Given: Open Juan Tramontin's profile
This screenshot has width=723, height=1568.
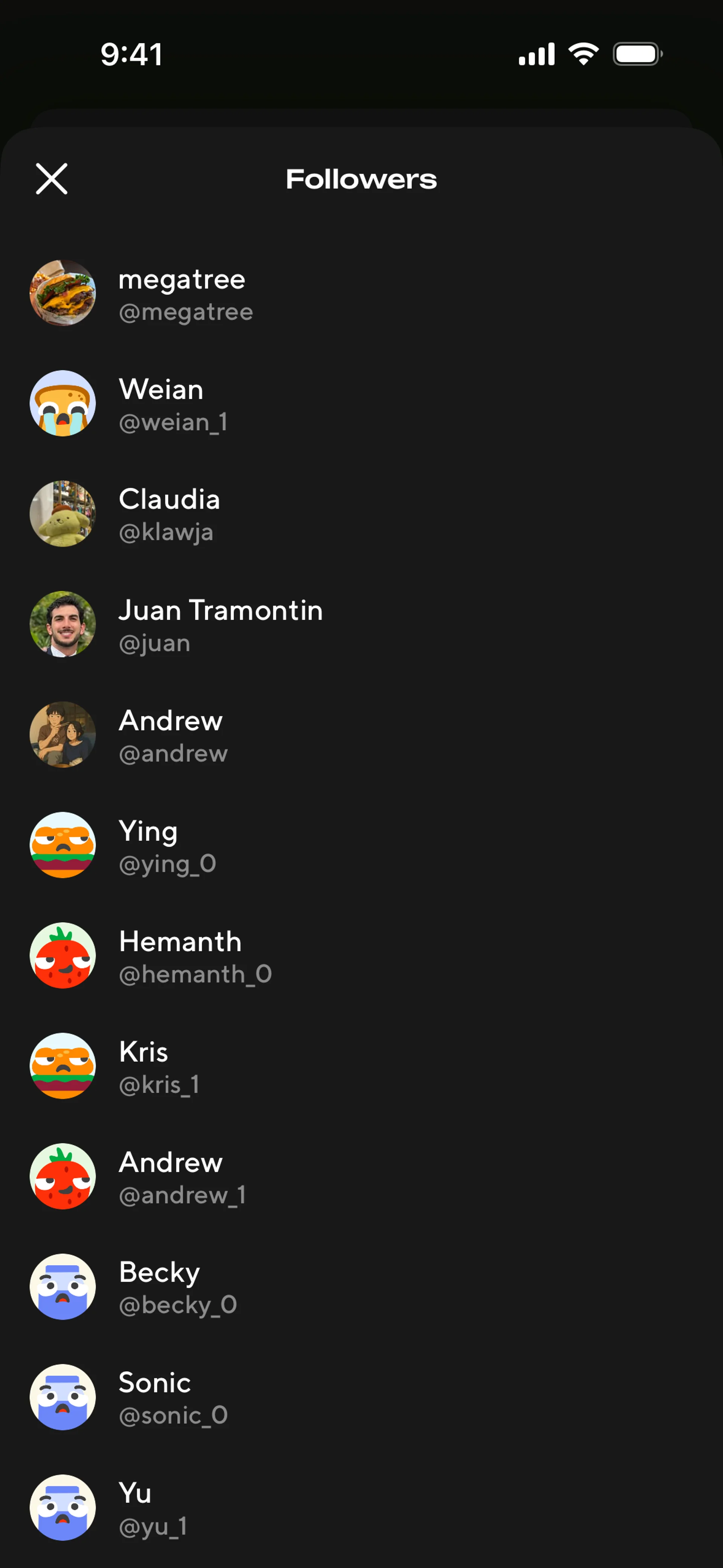Looking at the screenshot, I should pos(361,625).
